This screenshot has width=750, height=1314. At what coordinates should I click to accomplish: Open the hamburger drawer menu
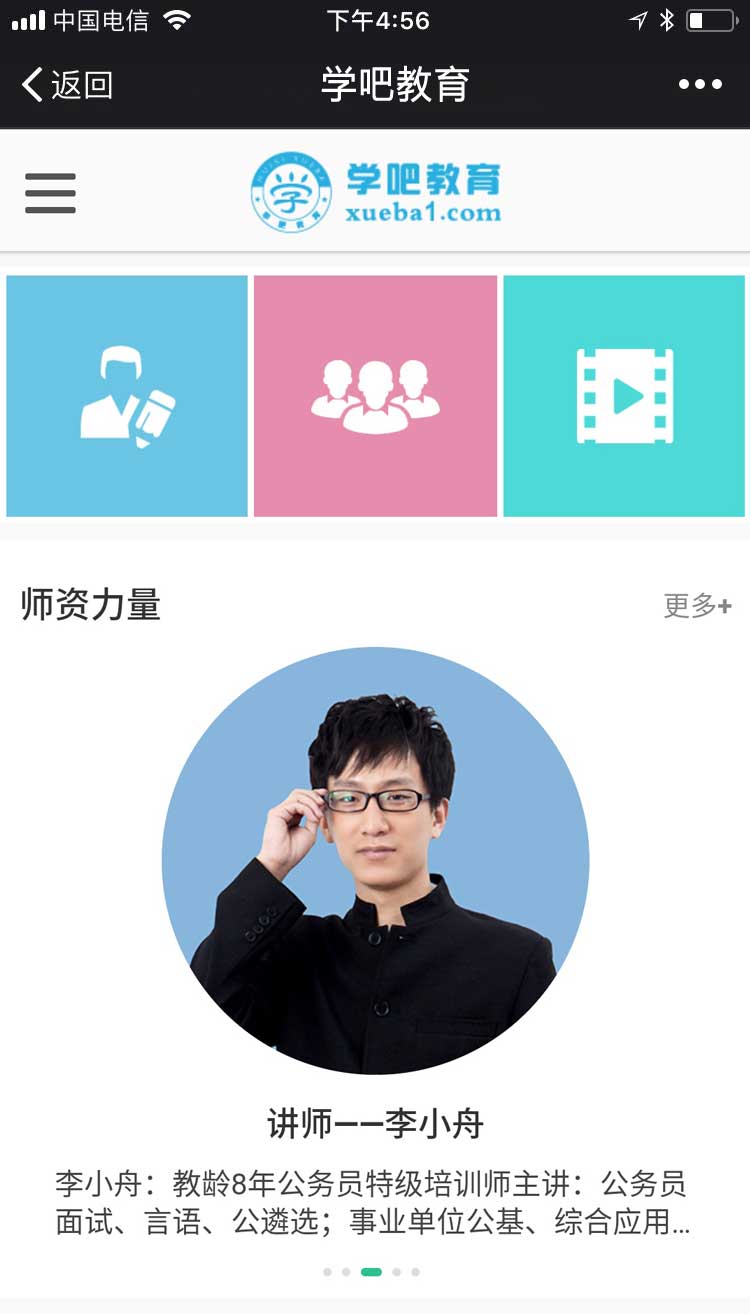click(x=50, y=193)
